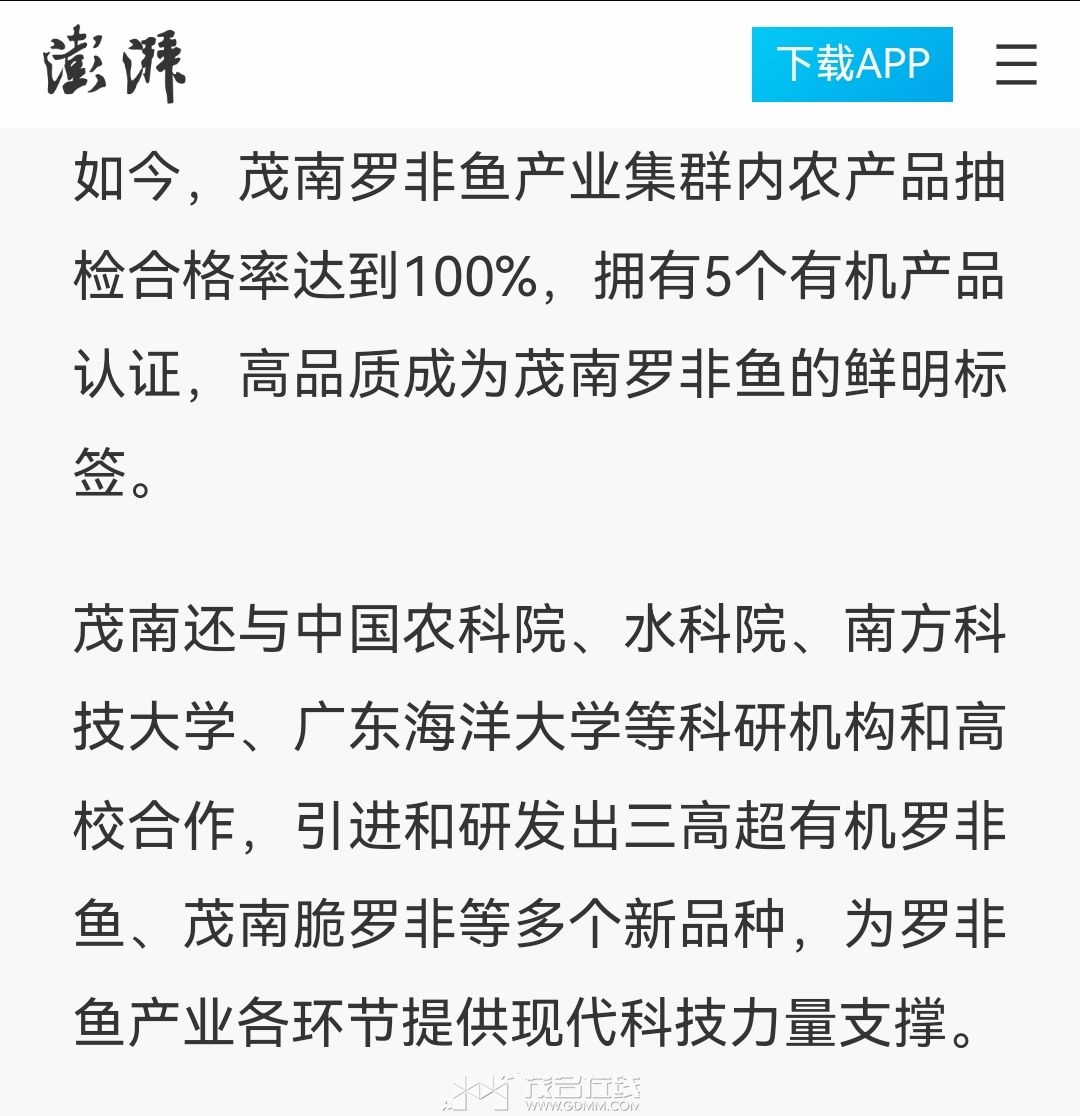Screen dimensions: 1080x1116
Task: Tap the 下载APP button
Action: [852, 65]
